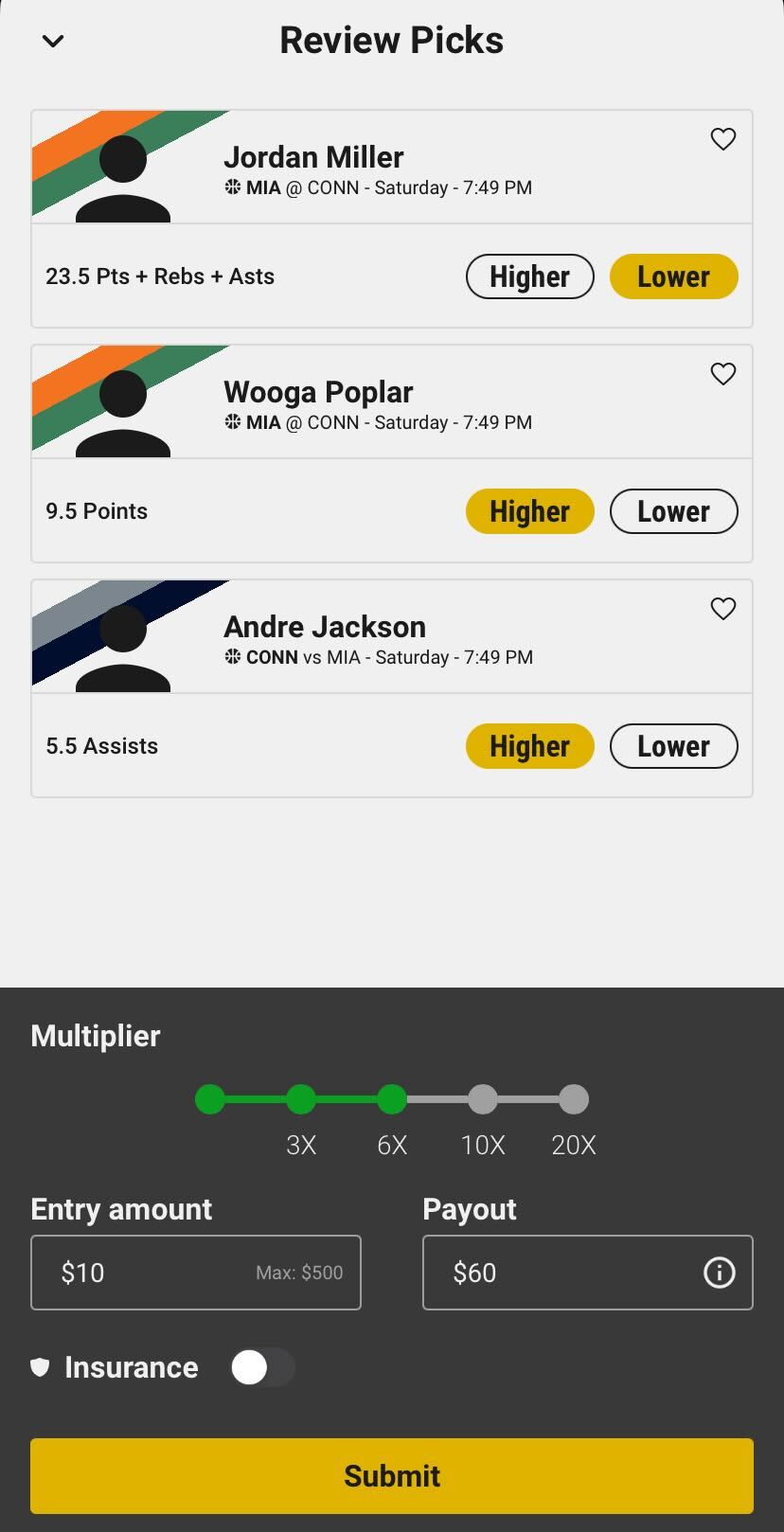This screenshot has width=784, height=1532.
Task: Collapse Review Picks with the down chevron
Action: (53, 41)
